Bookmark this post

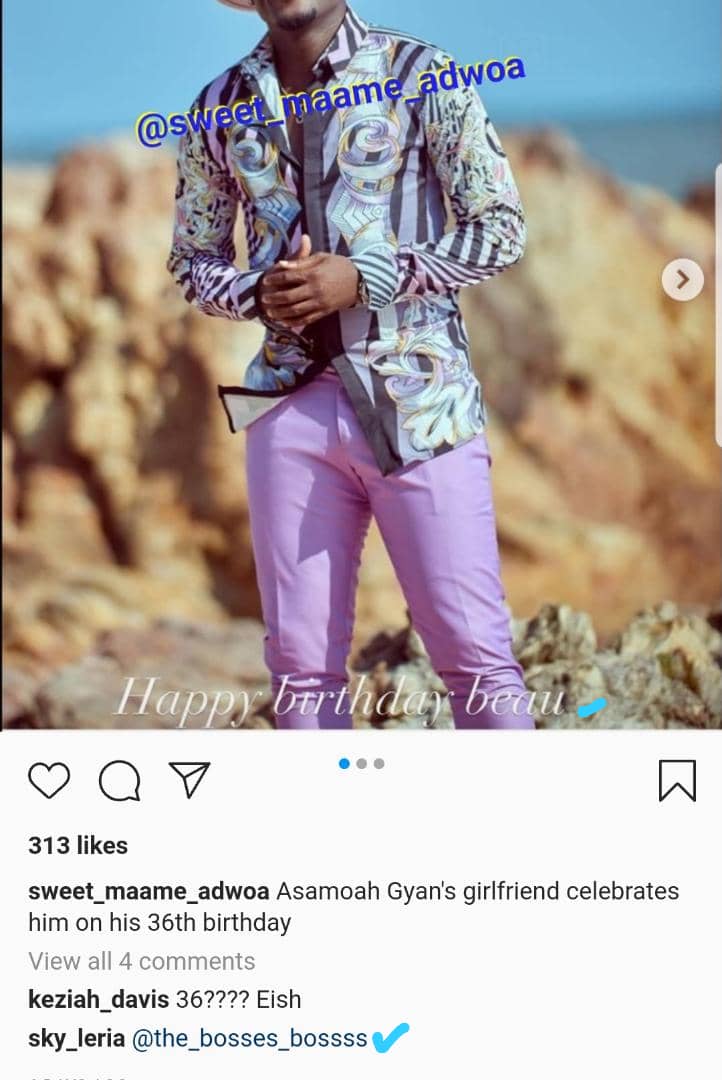tap(677, 781)
